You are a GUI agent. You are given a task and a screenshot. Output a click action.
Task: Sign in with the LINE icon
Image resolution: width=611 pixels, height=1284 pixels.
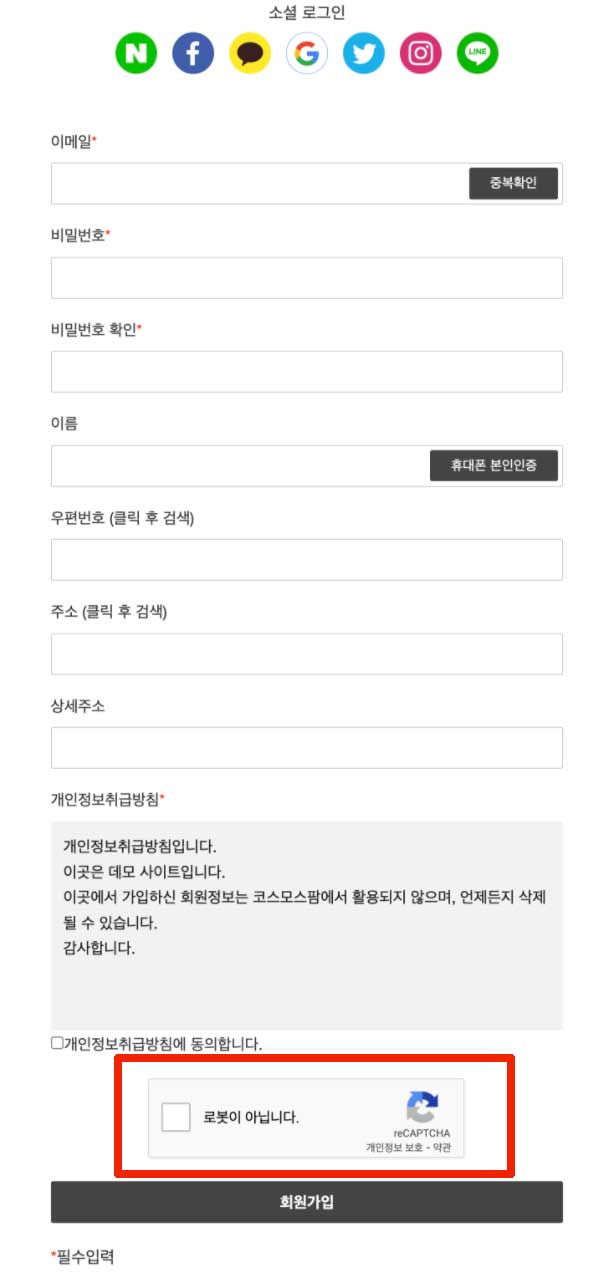pos(478,53)
